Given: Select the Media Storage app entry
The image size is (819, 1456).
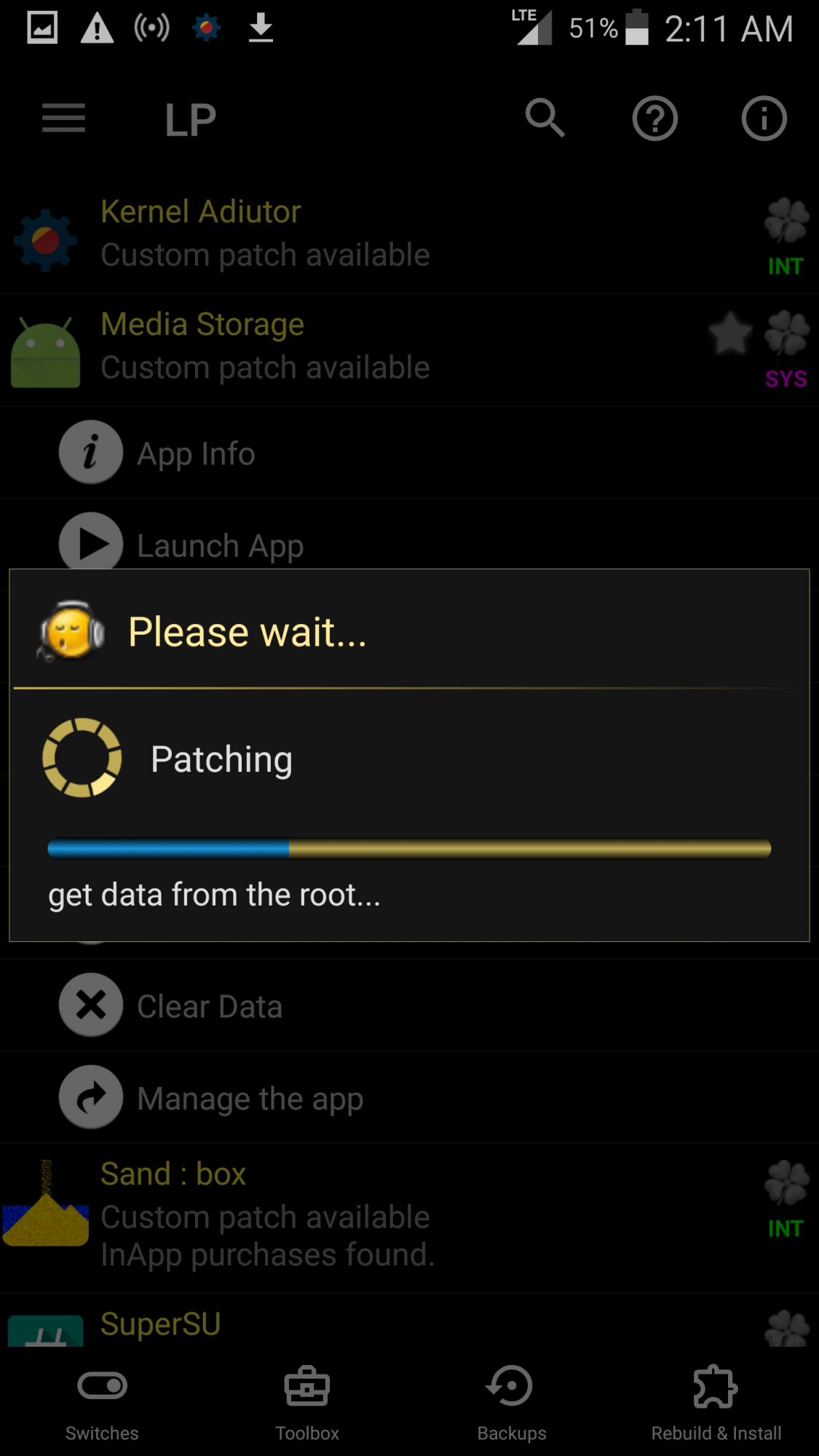Looking at the screenshot, I should point(409,349).
